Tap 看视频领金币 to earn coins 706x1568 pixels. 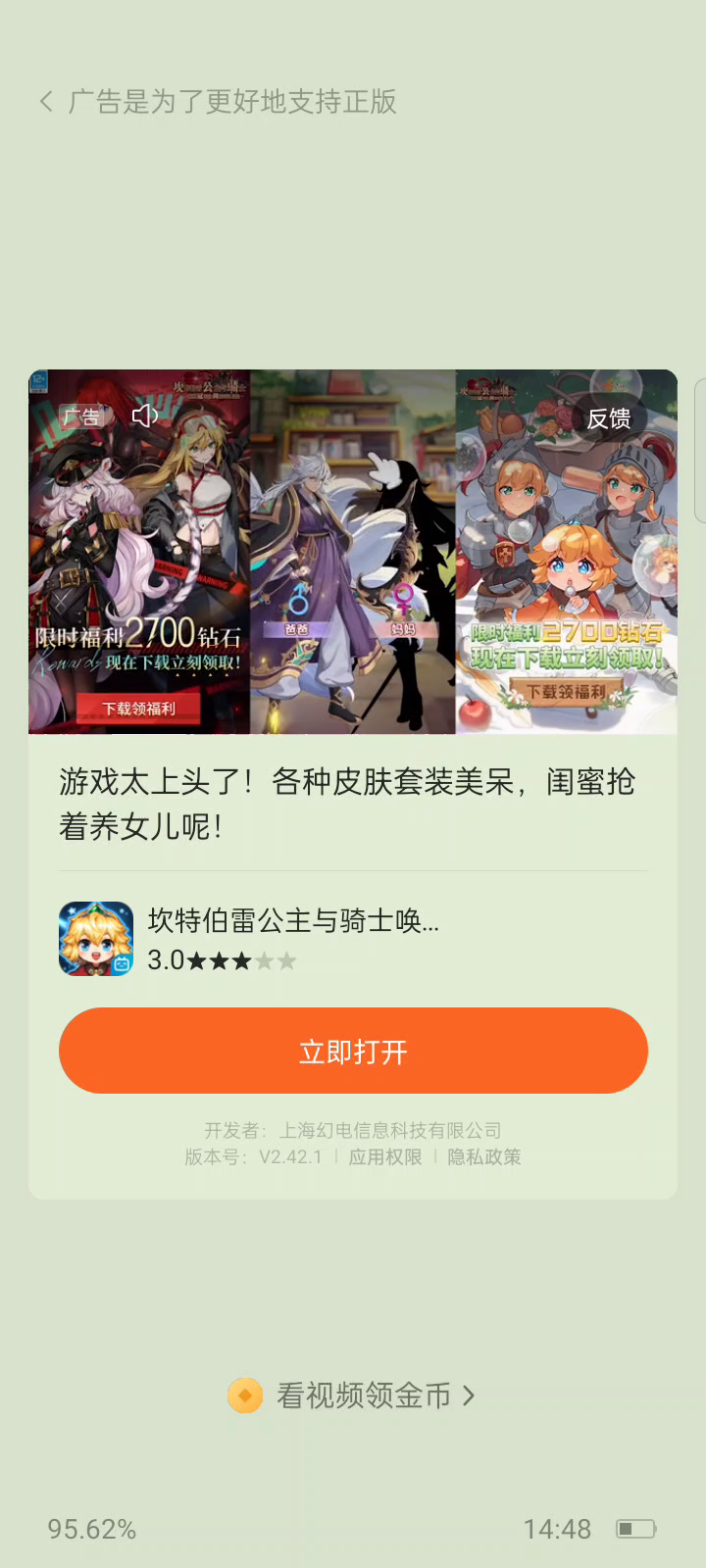pos(363,1395)
